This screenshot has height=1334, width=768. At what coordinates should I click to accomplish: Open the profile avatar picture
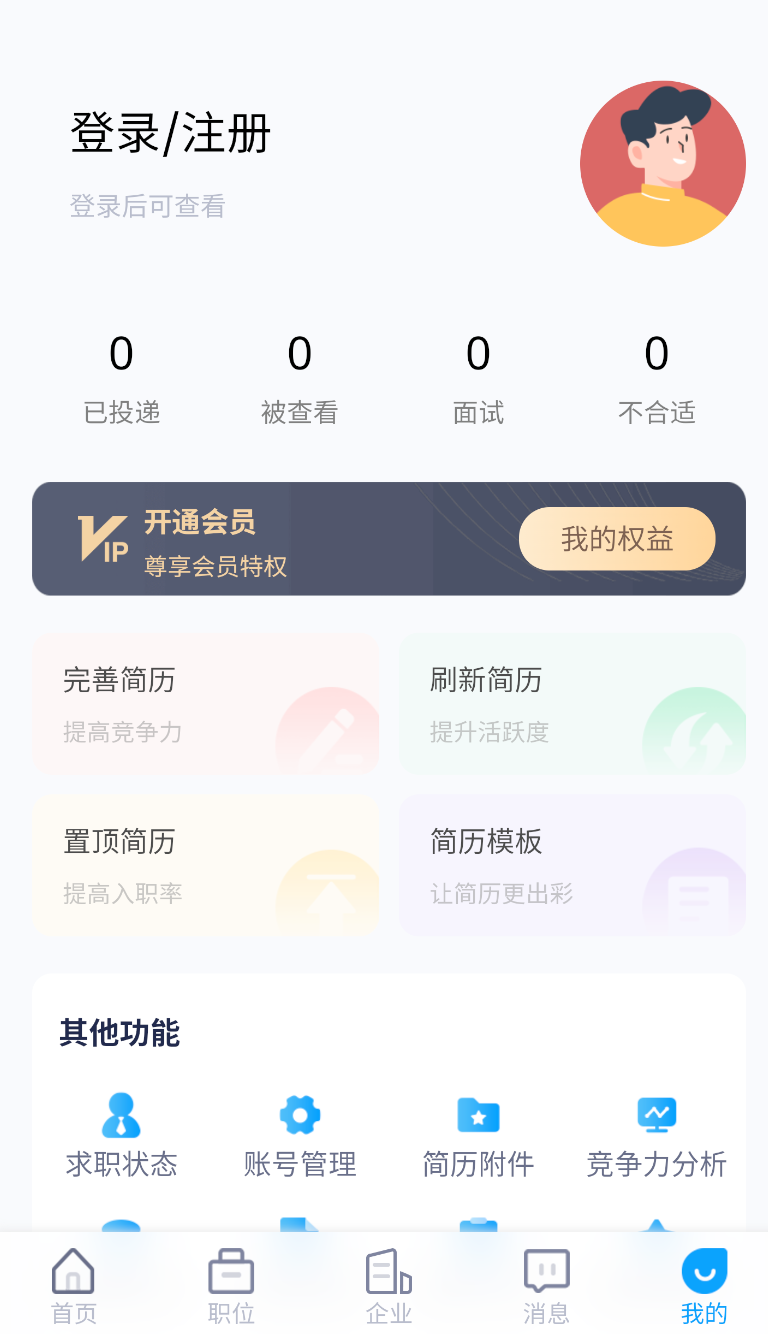(662, 163)
